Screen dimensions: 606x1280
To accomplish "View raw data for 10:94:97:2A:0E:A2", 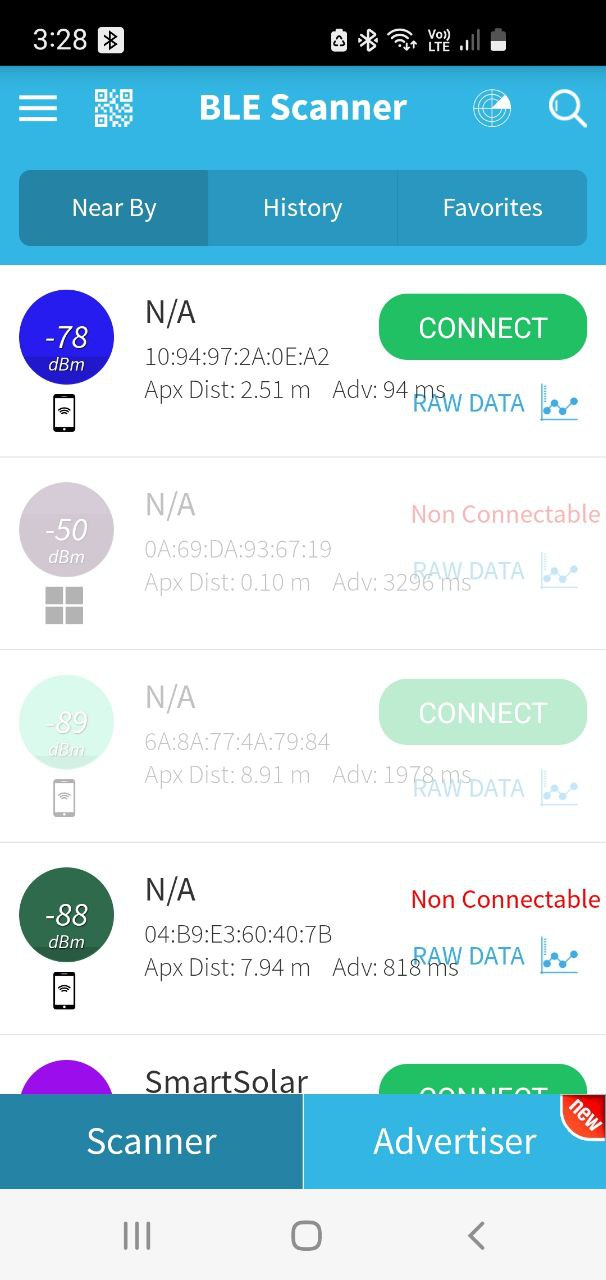I will click(495, 403).
